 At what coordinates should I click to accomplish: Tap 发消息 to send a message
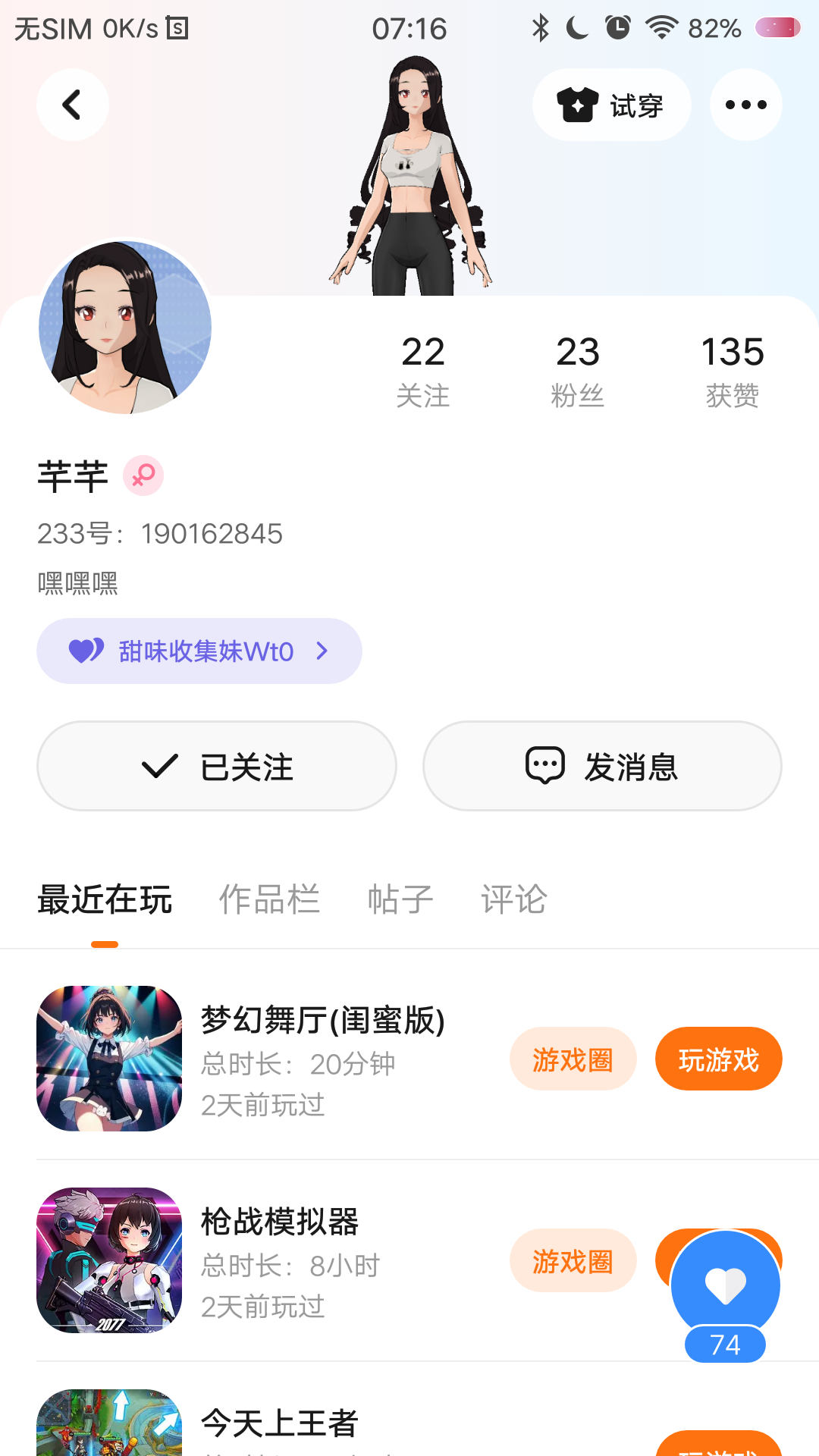pos(602,766)
